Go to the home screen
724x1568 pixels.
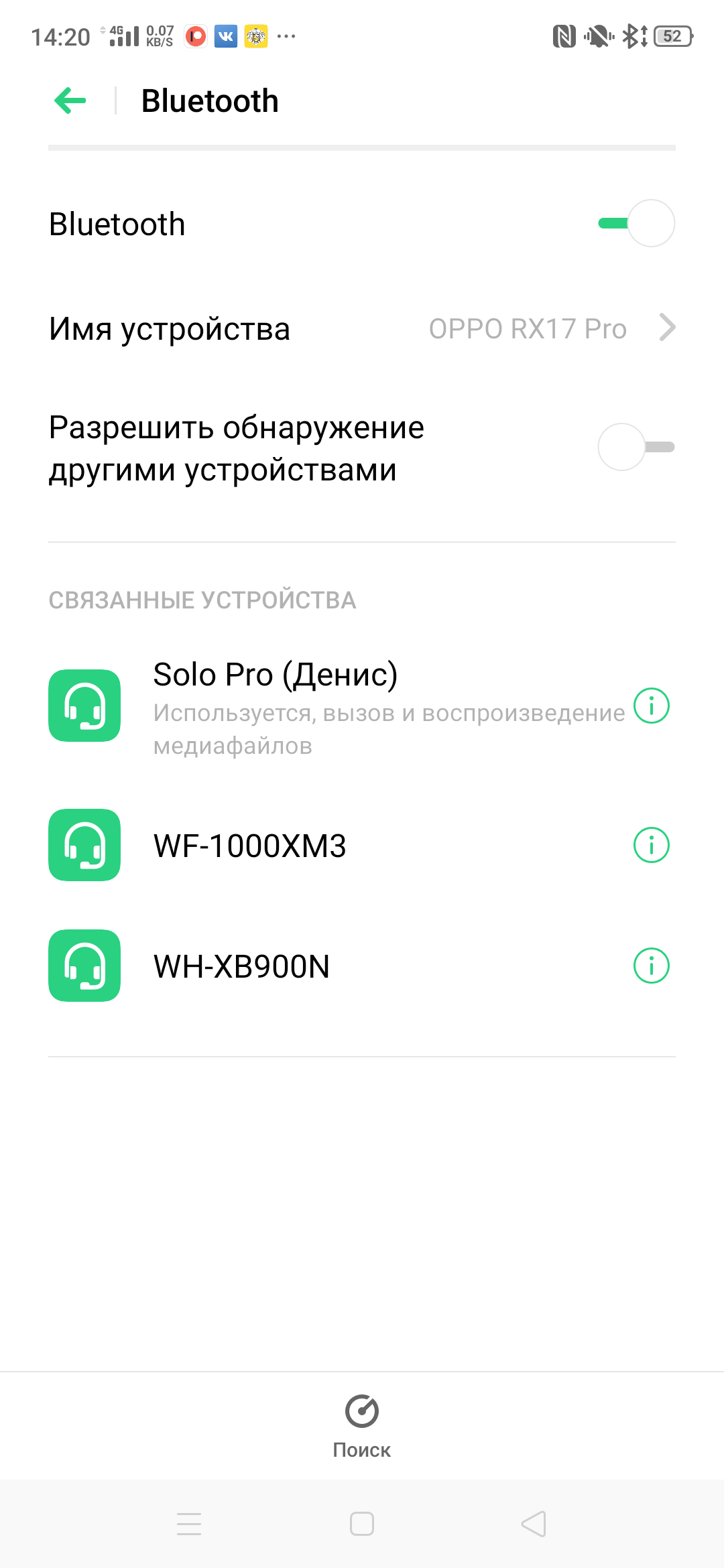pos(362,1524)
